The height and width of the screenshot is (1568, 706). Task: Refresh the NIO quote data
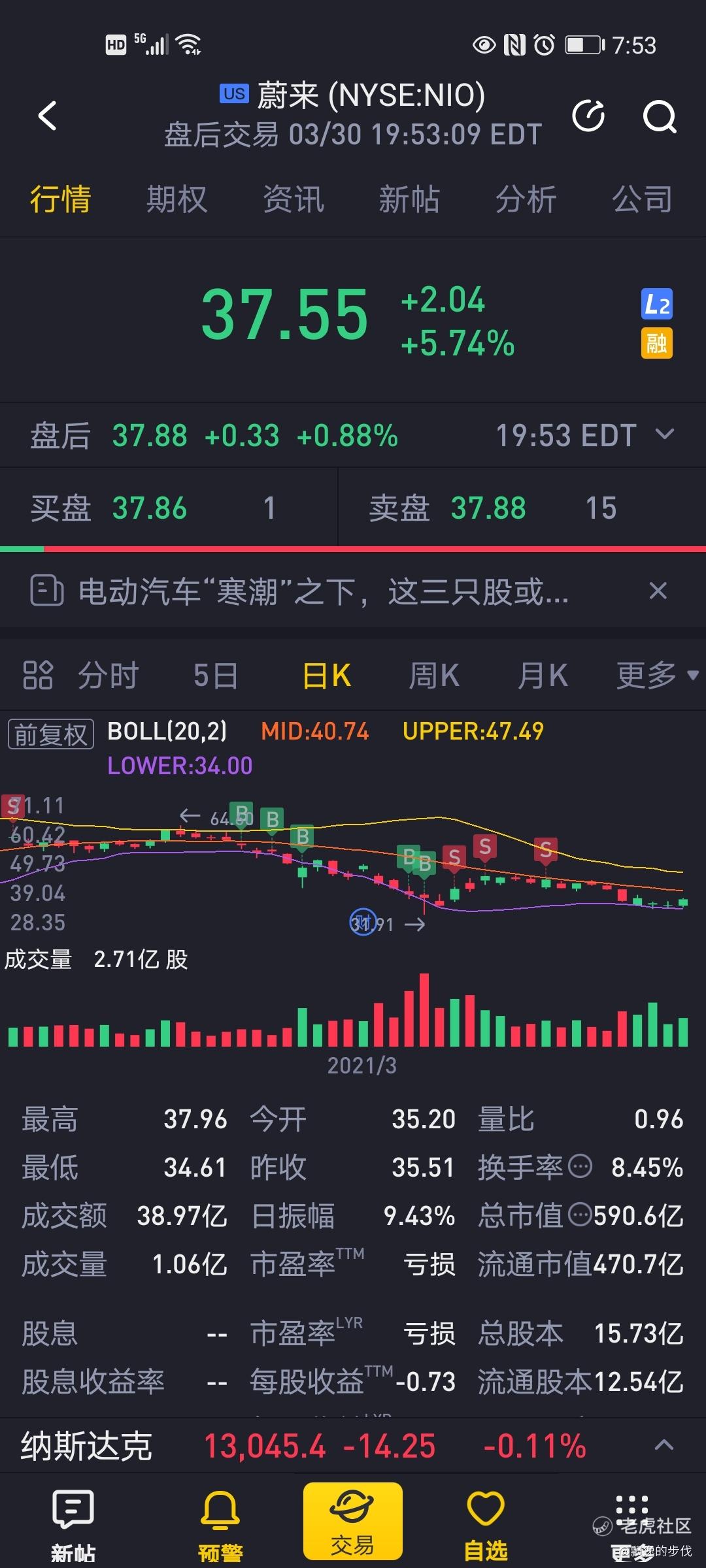pos(588,116)
